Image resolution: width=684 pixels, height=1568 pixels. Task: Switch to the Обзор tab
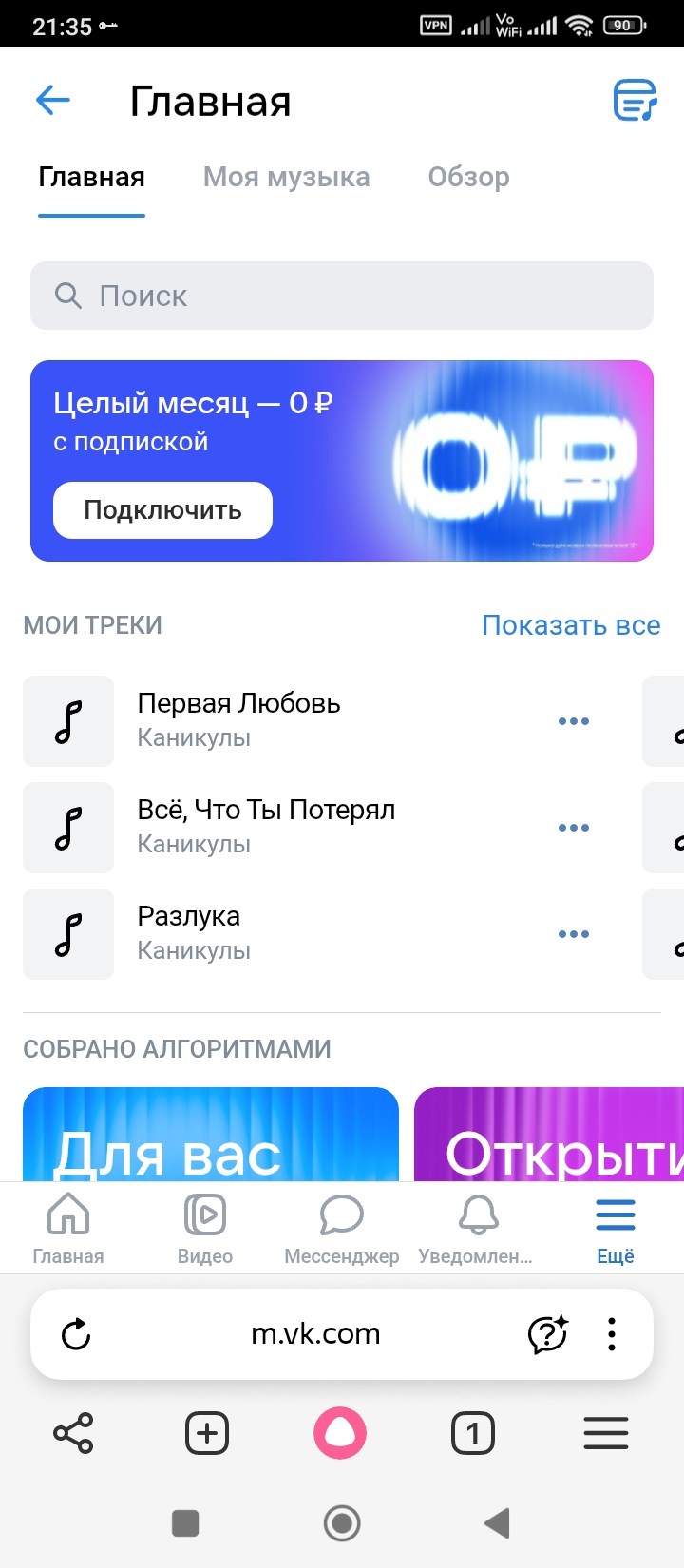pos(469,177)
